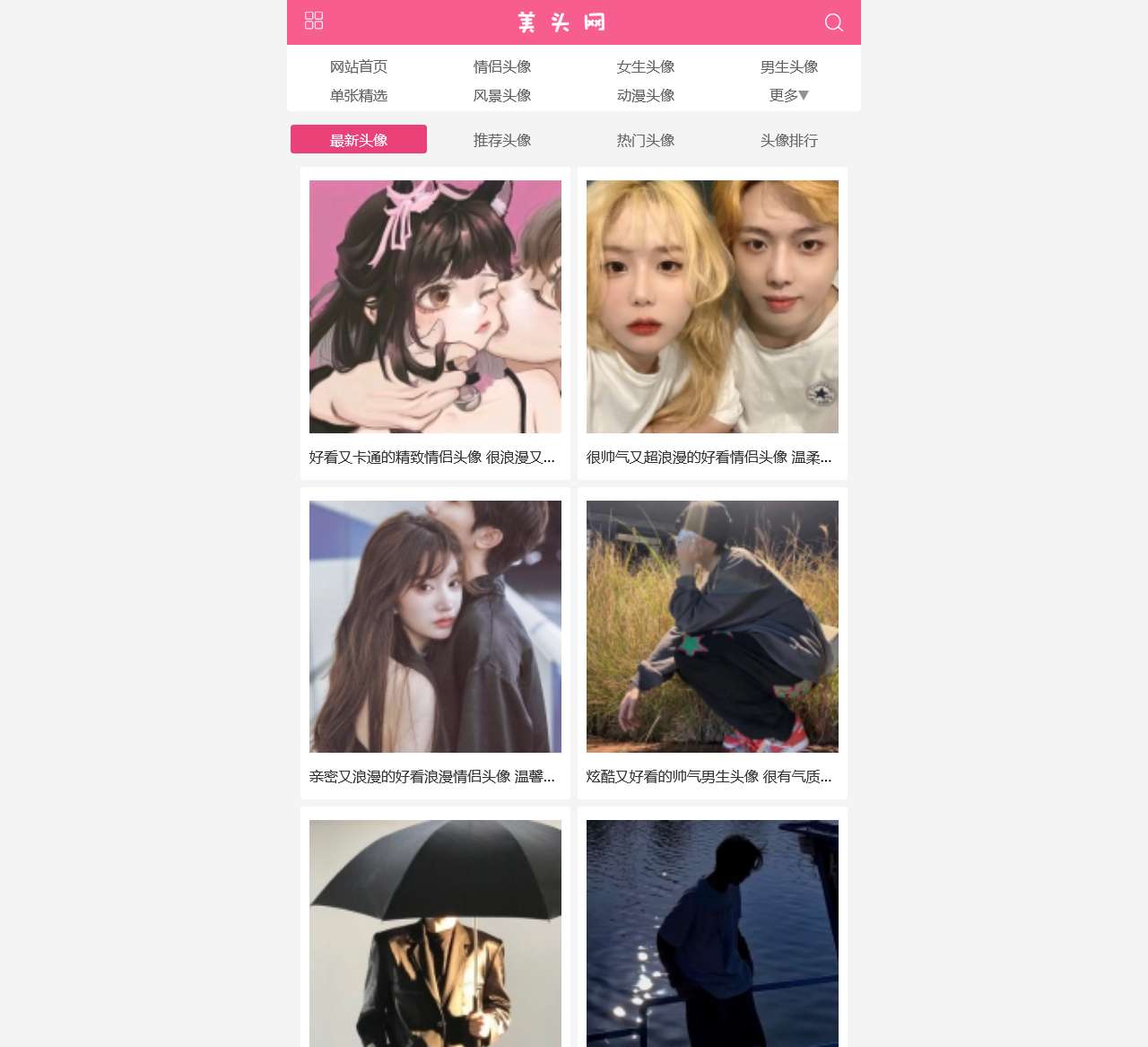Viewport: 1148px width, 1047px height.
Task: Switch to 推荐头像 tab
Action: (x=502, y=140)
